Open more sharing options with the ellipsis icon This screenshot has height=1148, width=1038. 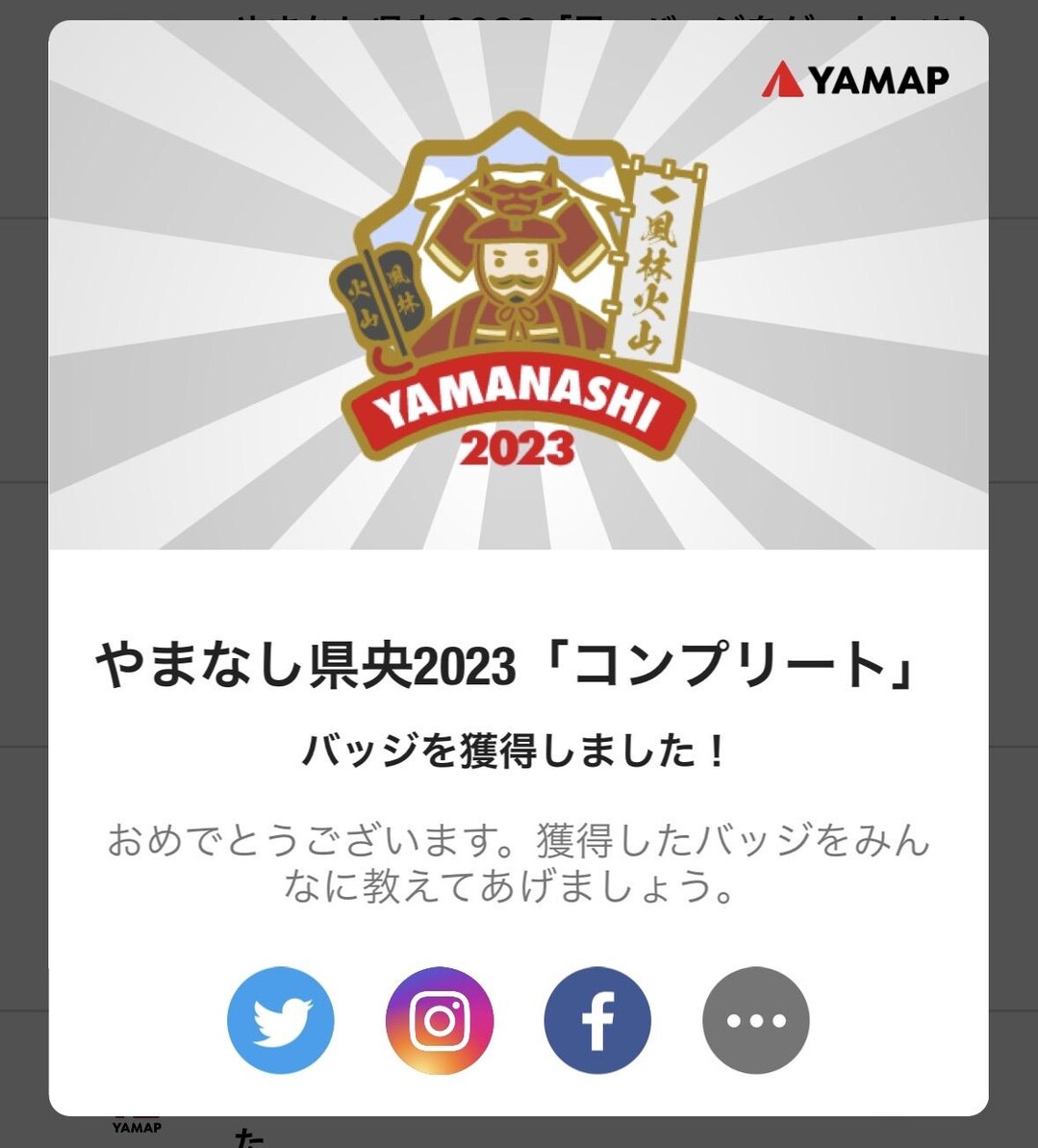(755, 1019)
